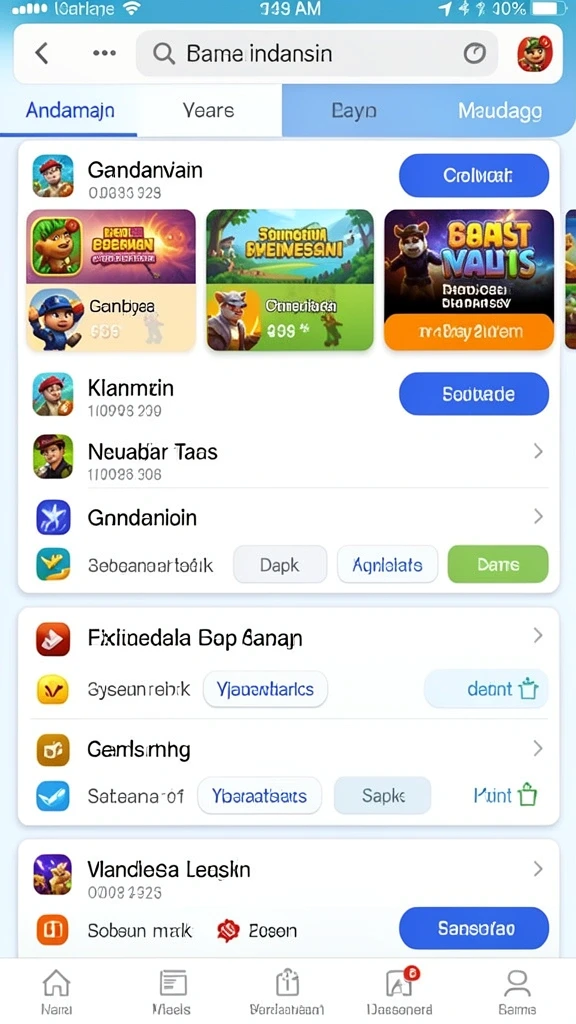
Task: Tap the blue Sansofao button
Action: tap(473, 928)
